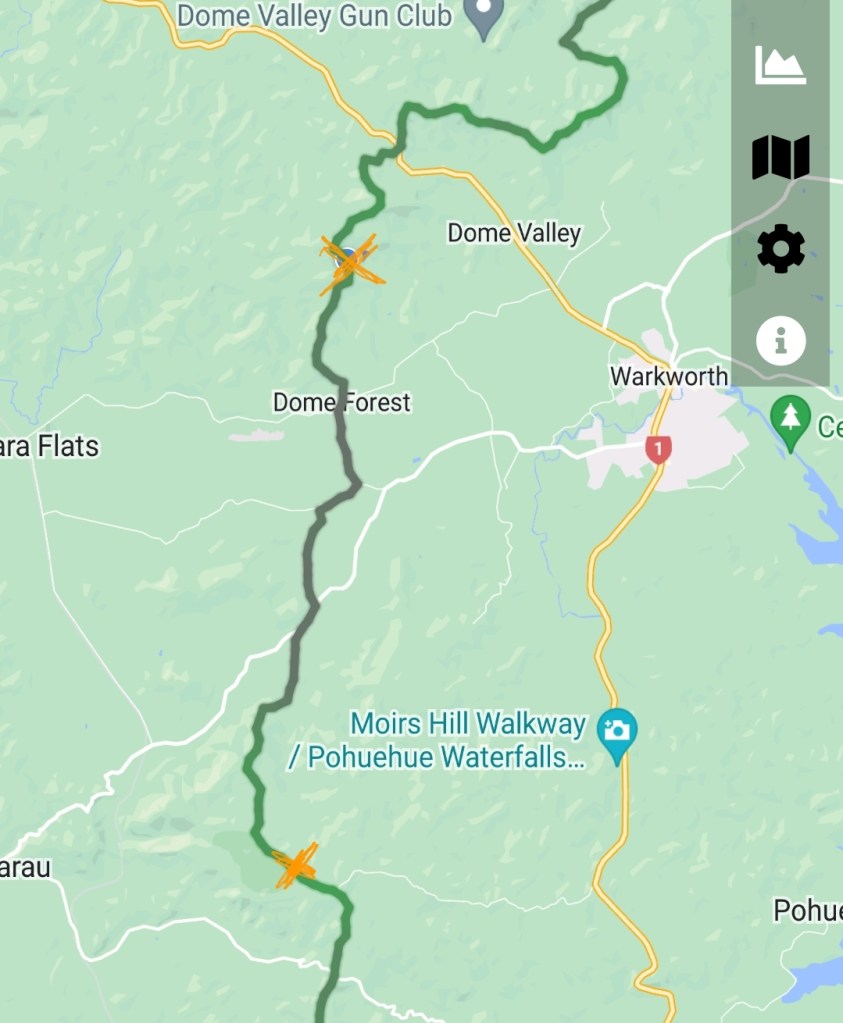Show the info panel
This screenshot has height=1023, width=843.
(x=781, y=341)
